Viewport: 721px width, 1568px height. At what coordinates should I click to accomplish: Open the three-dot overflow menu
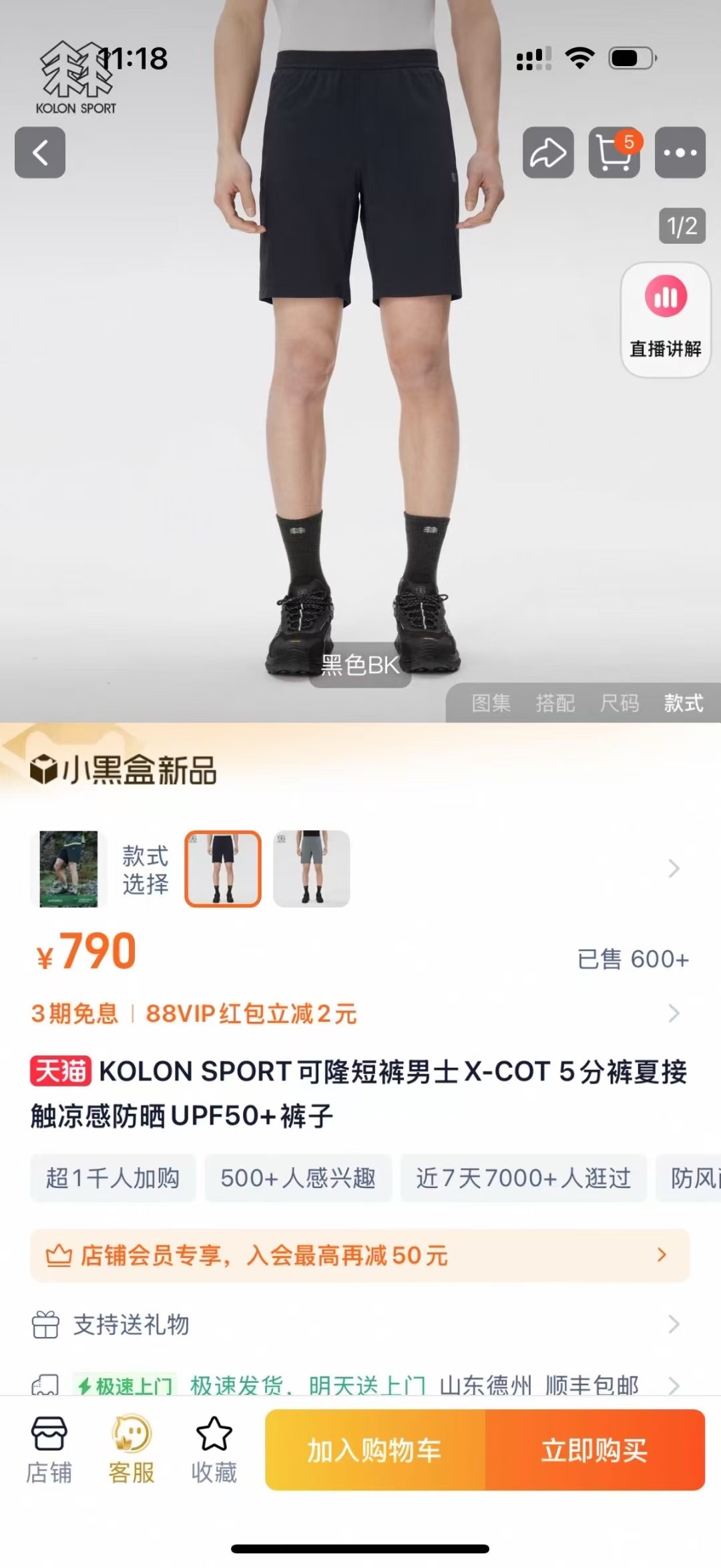point(680,153)
